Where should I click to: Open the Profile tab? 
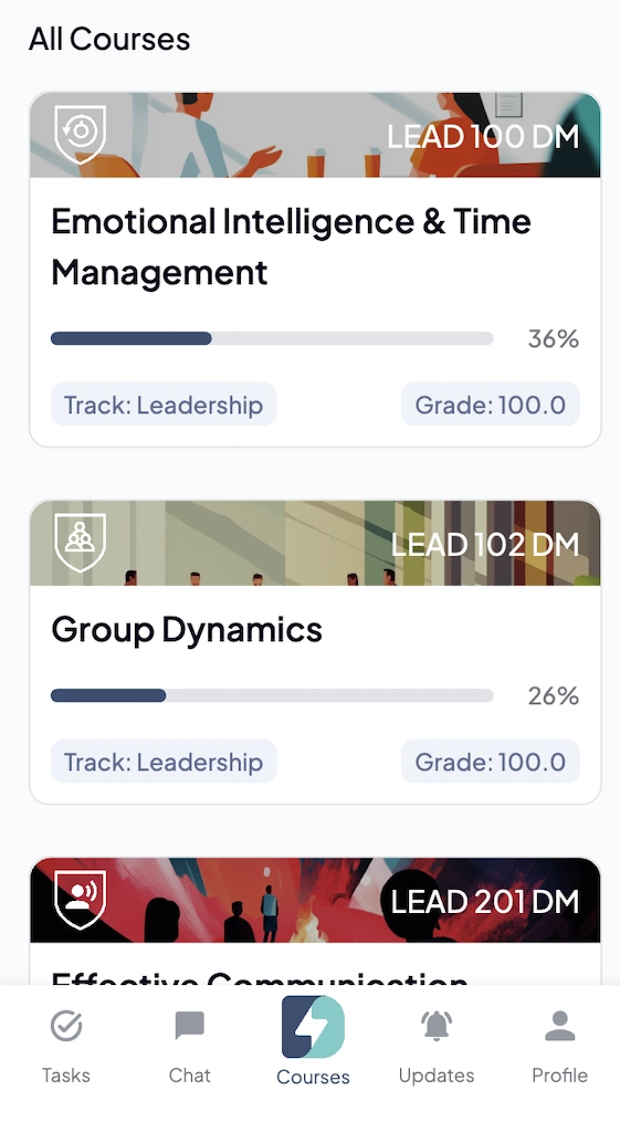559,1044
